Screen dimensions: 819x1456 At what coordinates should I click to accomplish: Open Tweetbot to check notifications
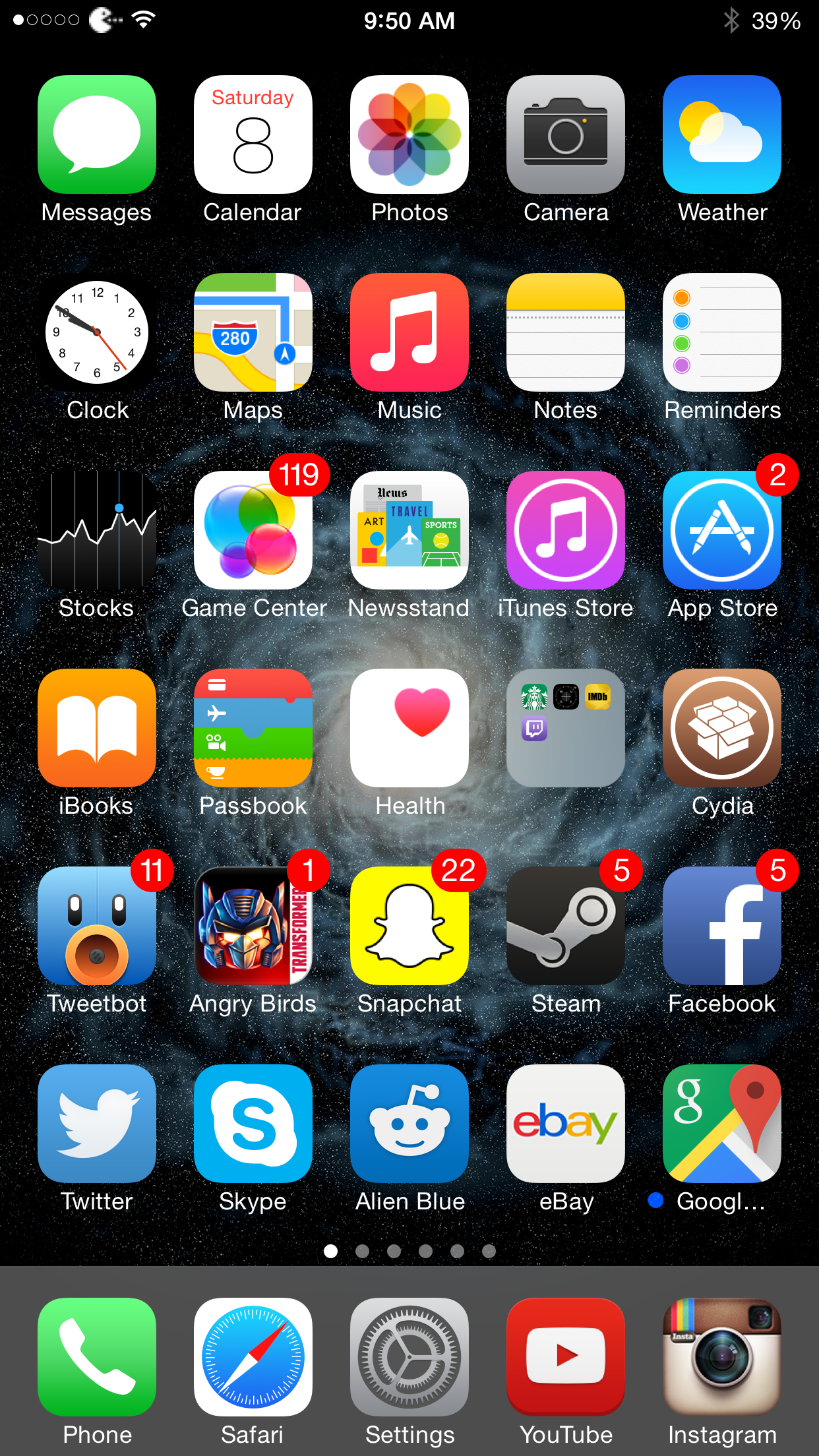tap(96, 926)
